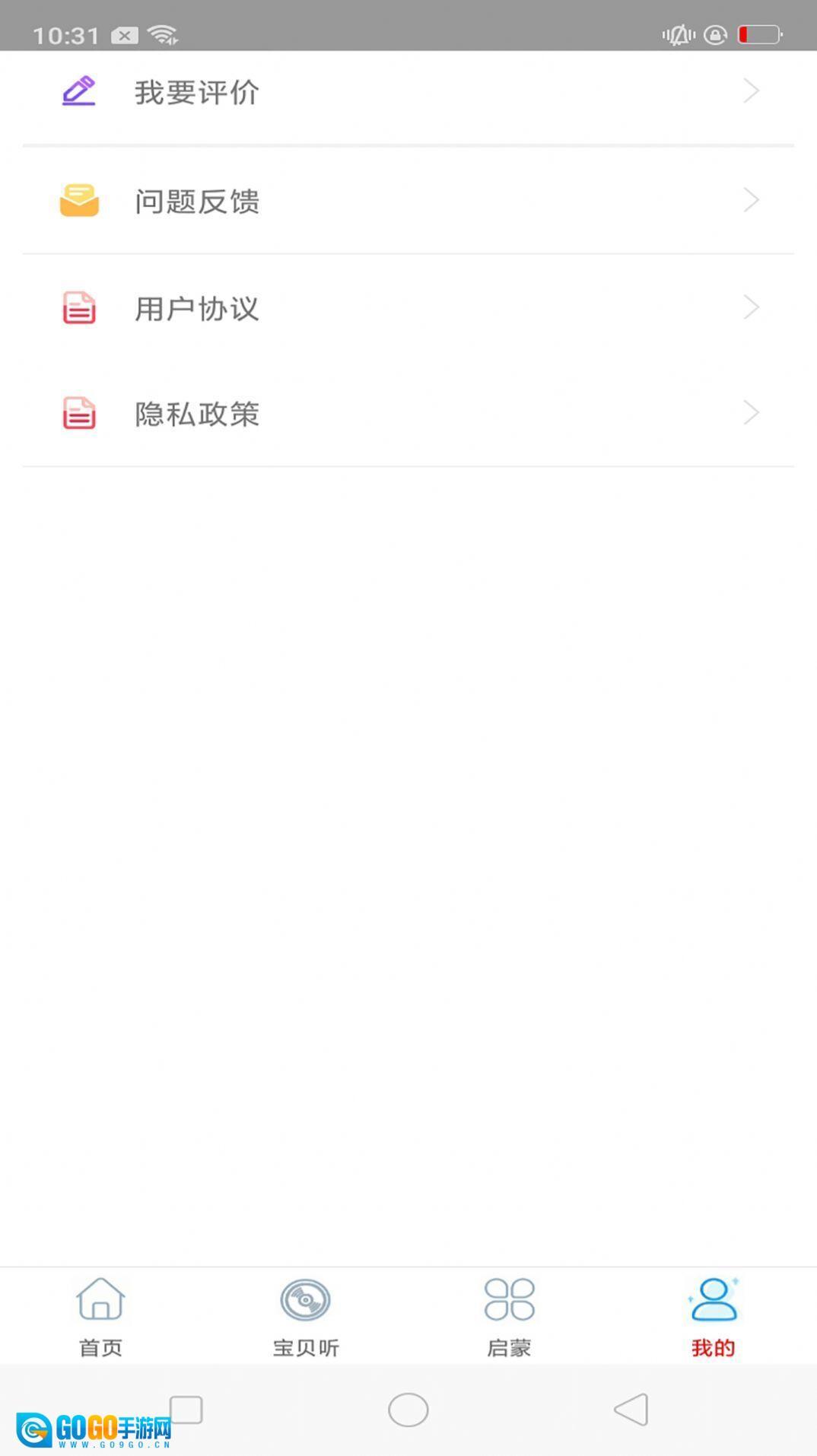Screen dimensions: 817x1456
Task: Open 问题反馈 feedback row
Action: 408,201
